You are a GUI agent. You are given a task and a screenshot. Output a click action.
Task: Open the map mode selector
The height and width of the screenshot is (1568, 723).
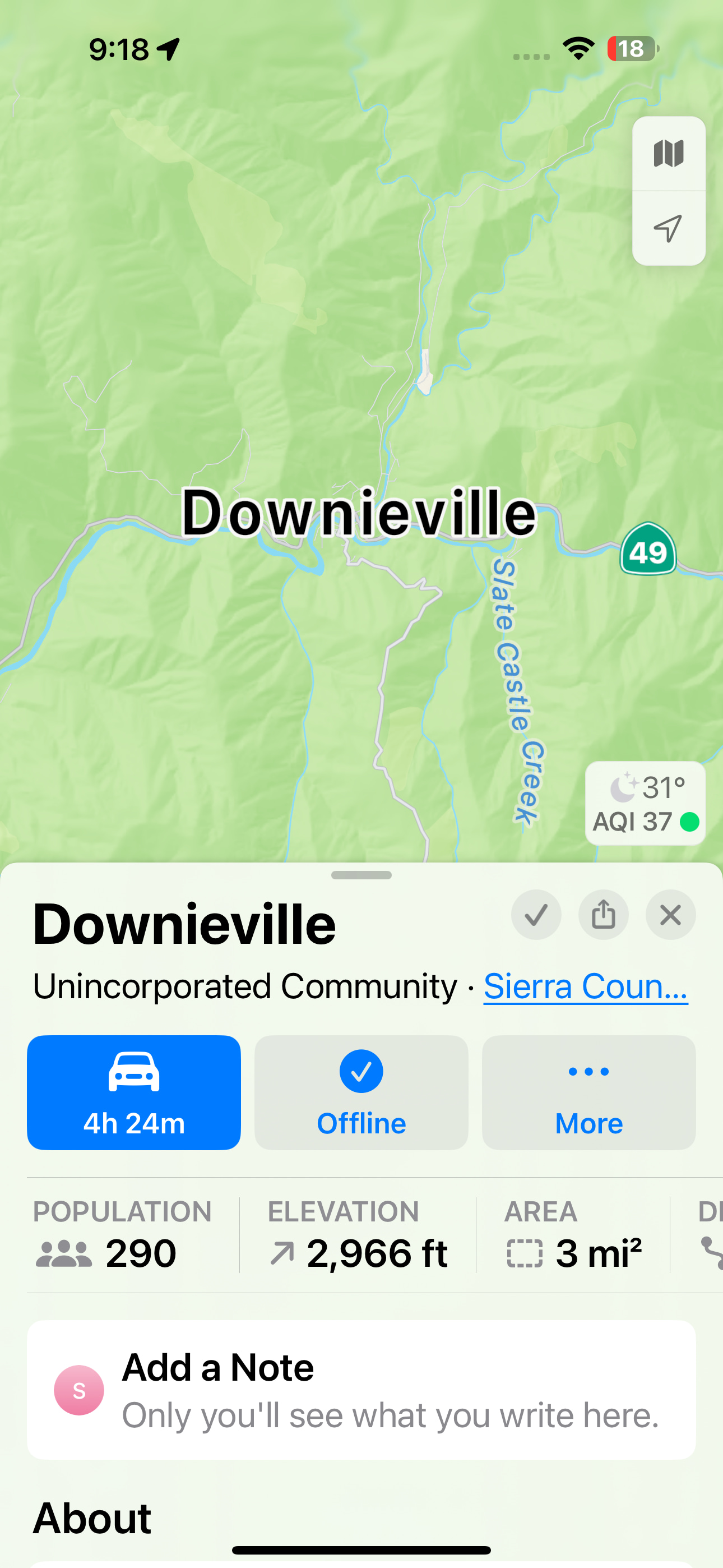point(668,154)
